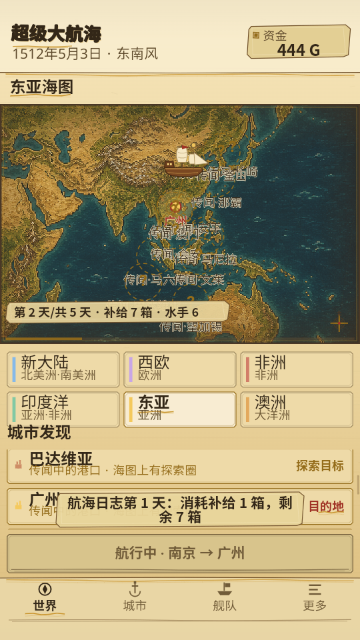Open the 更多 menu tab
This screenshot has width=360, height=640.
tap(315, 598)
